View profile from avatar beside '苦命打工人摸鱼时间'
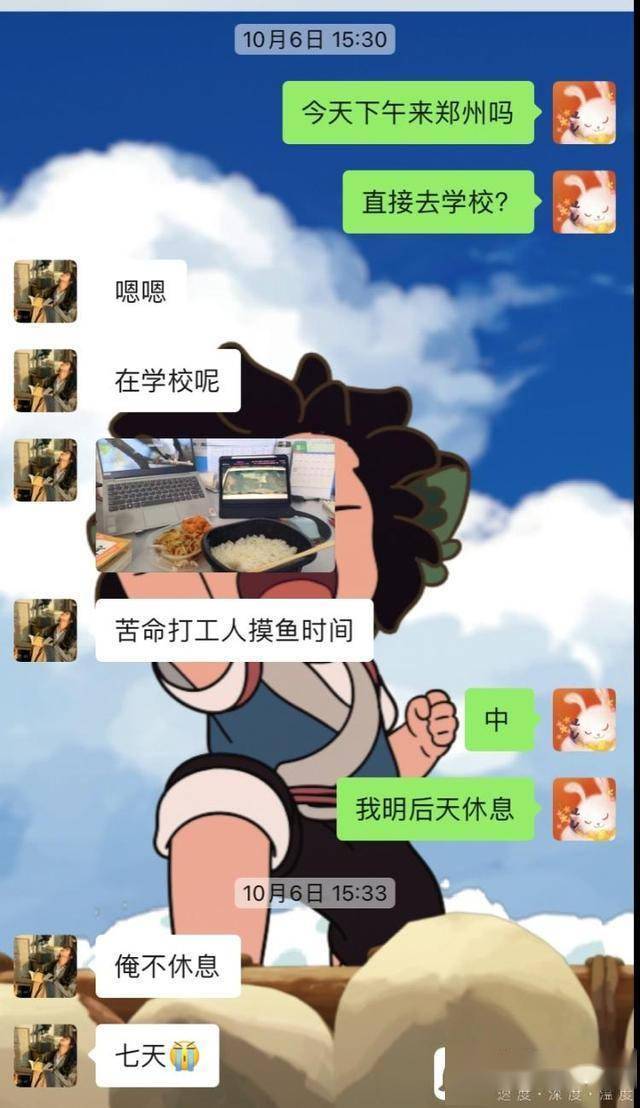 click(45, 630)
